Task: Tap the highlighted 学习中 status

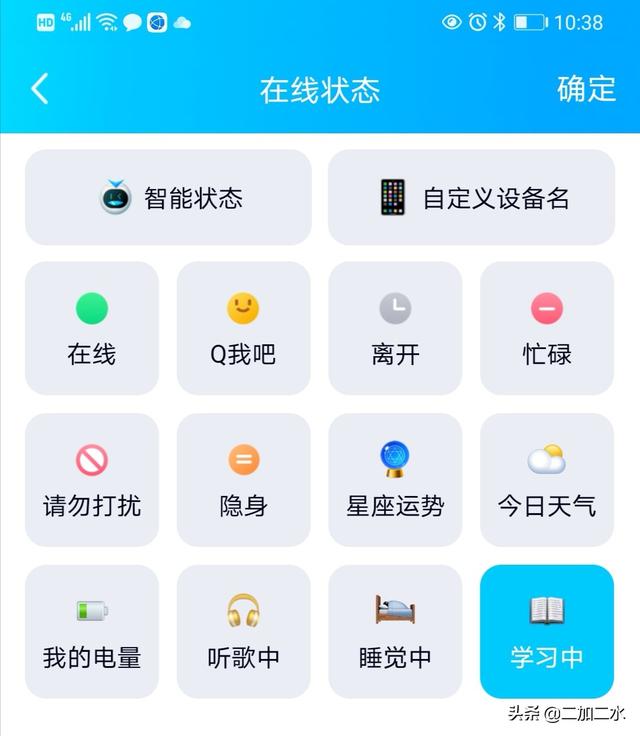Action: tap(547, 631)
